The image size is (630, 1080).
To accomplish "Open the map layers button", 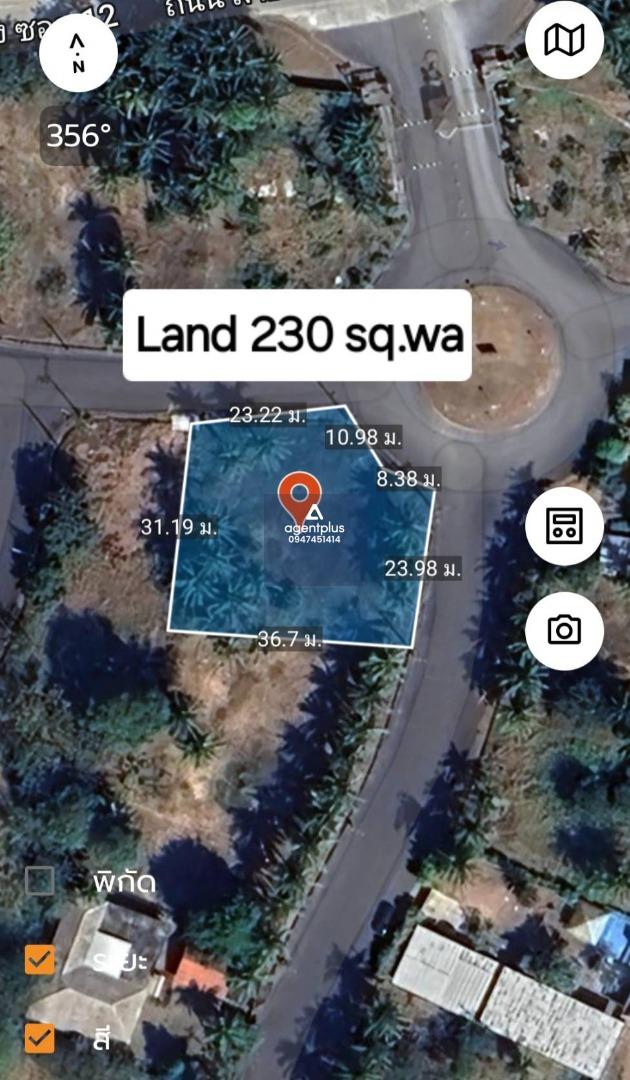I will click(565, 40).
